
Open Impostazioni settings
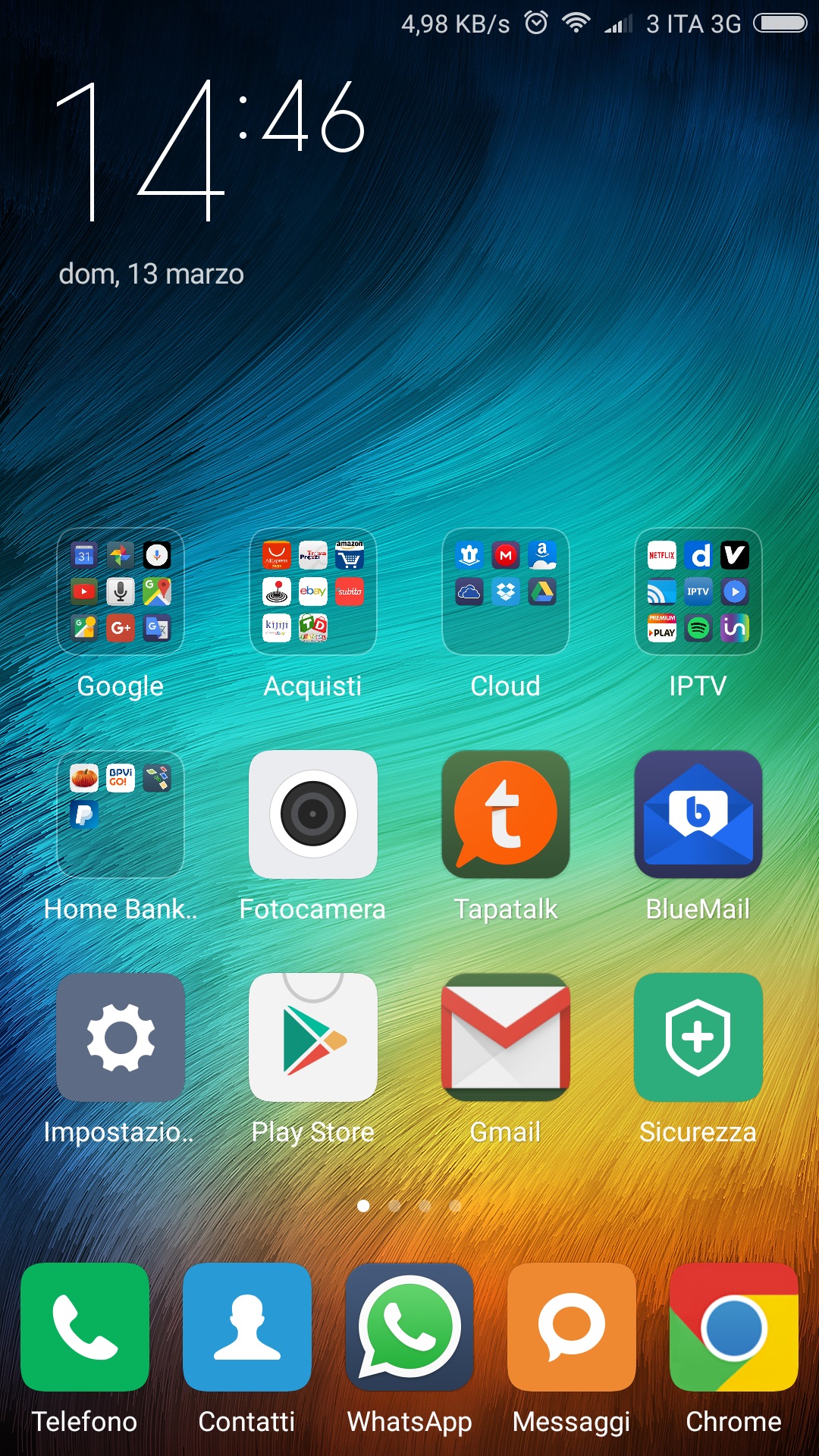click(121, 1037)
